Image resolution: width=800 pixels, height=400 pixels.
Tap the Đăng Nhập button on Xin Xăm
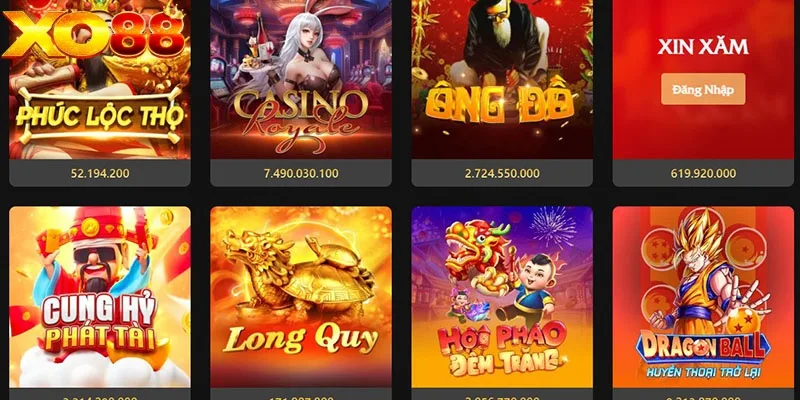pos(702,89)
